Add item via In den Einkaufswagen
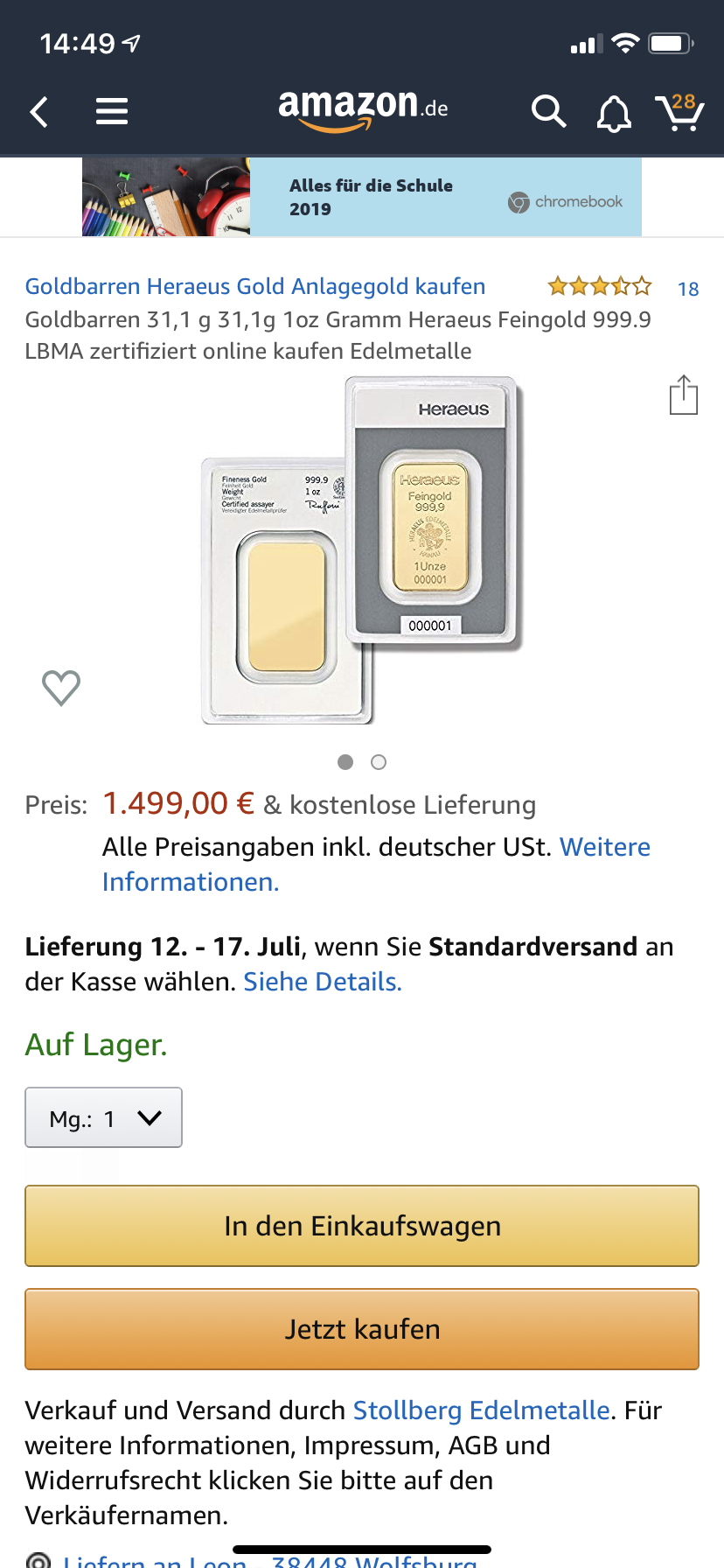724x1568 pixels. (x=362, y=1226)
